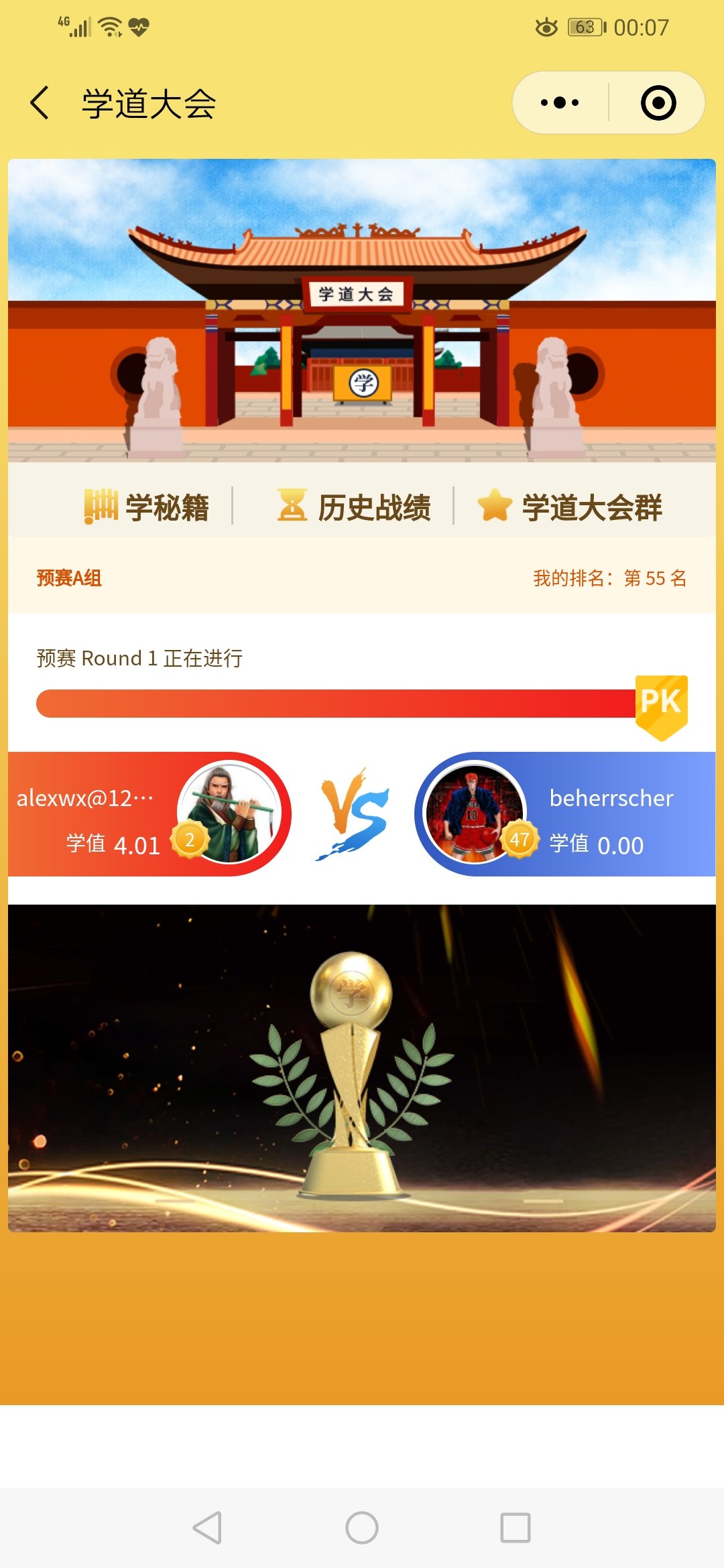Open 学秘籍 section
This screenshot has height=1568, width=724.
pyautogui.click(x=147, y=507)
